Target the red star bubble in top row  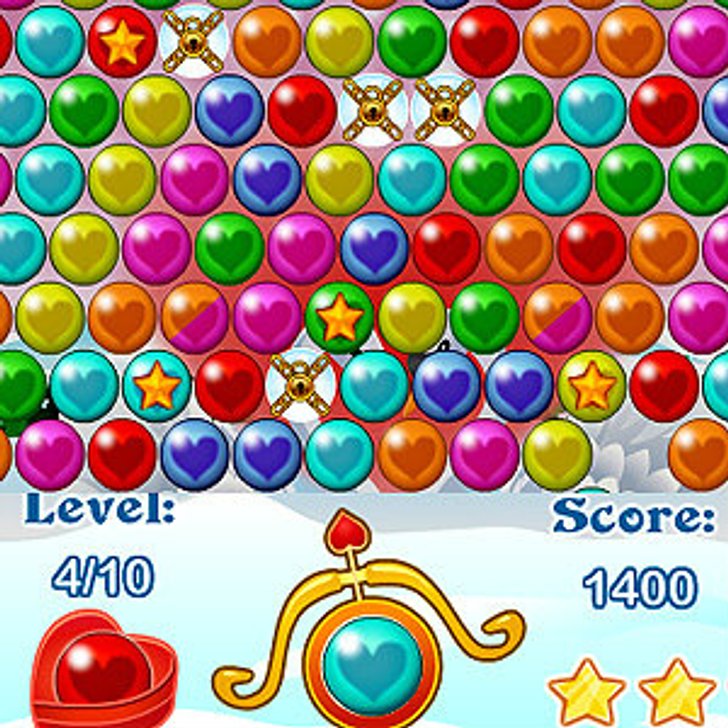[x=122, y=42]
